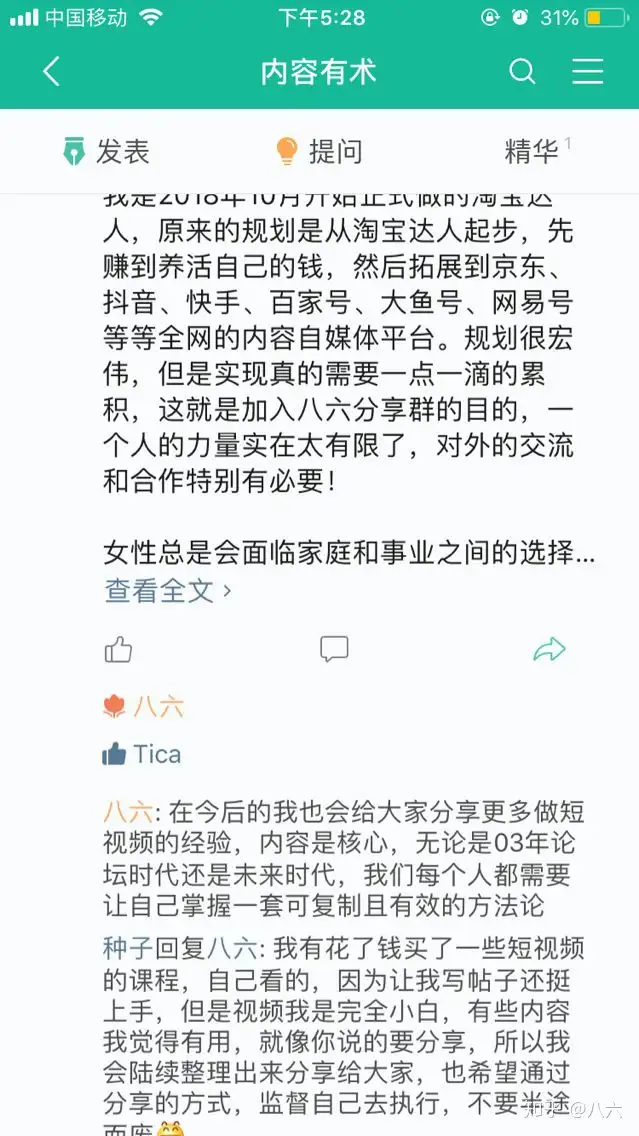Open comments with the speech bubble icon

334,650
